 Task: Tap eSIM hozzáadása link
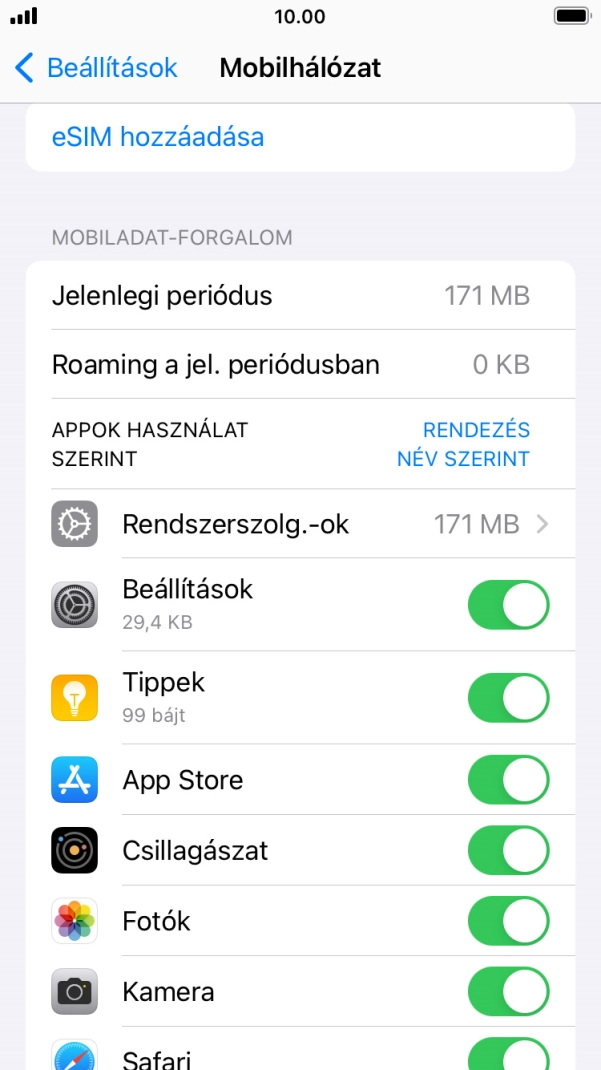click(x=158, y=137)
